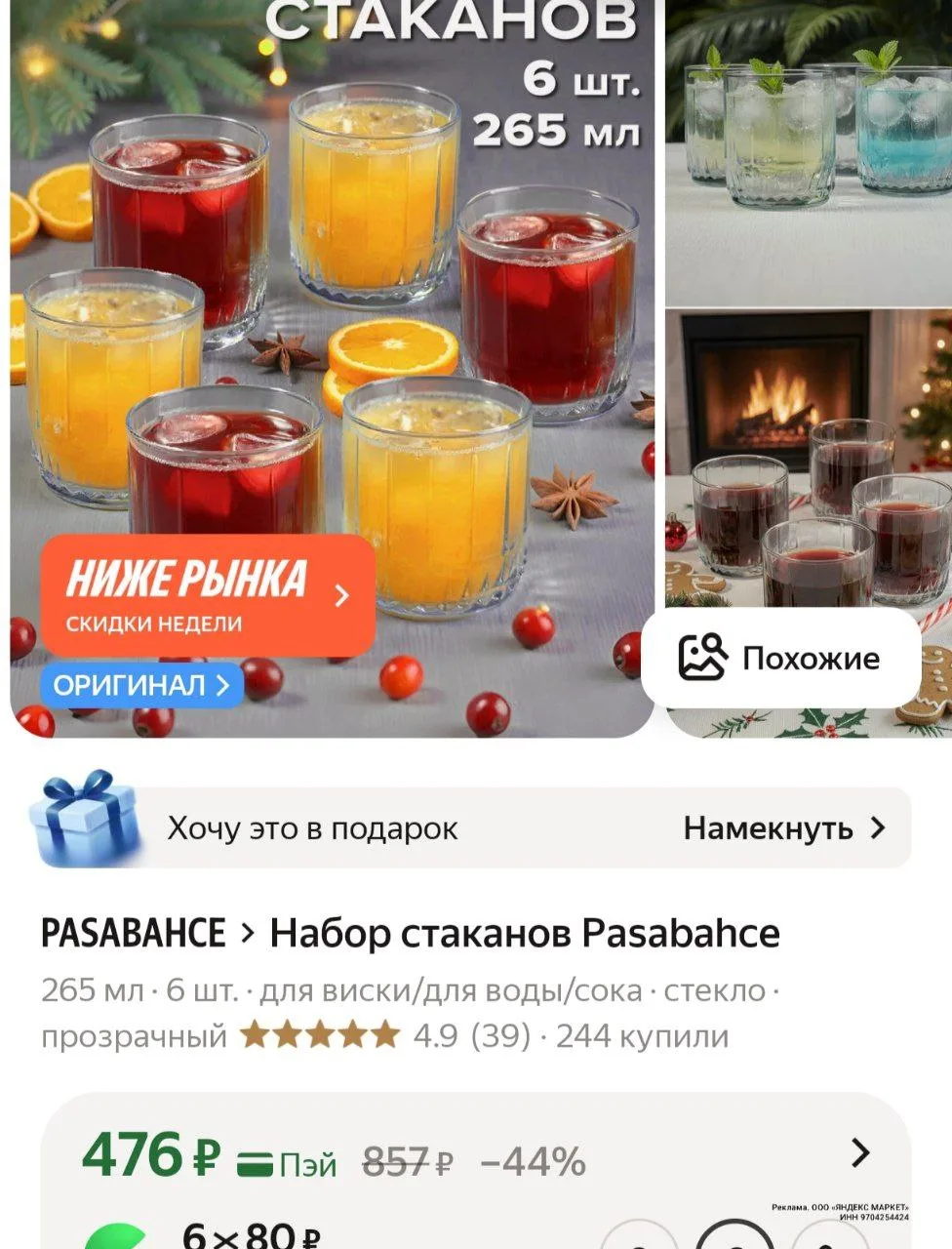Screen dimensions: 952x1249
Task: Show similar products via Похожие
Action: [780, 658]
